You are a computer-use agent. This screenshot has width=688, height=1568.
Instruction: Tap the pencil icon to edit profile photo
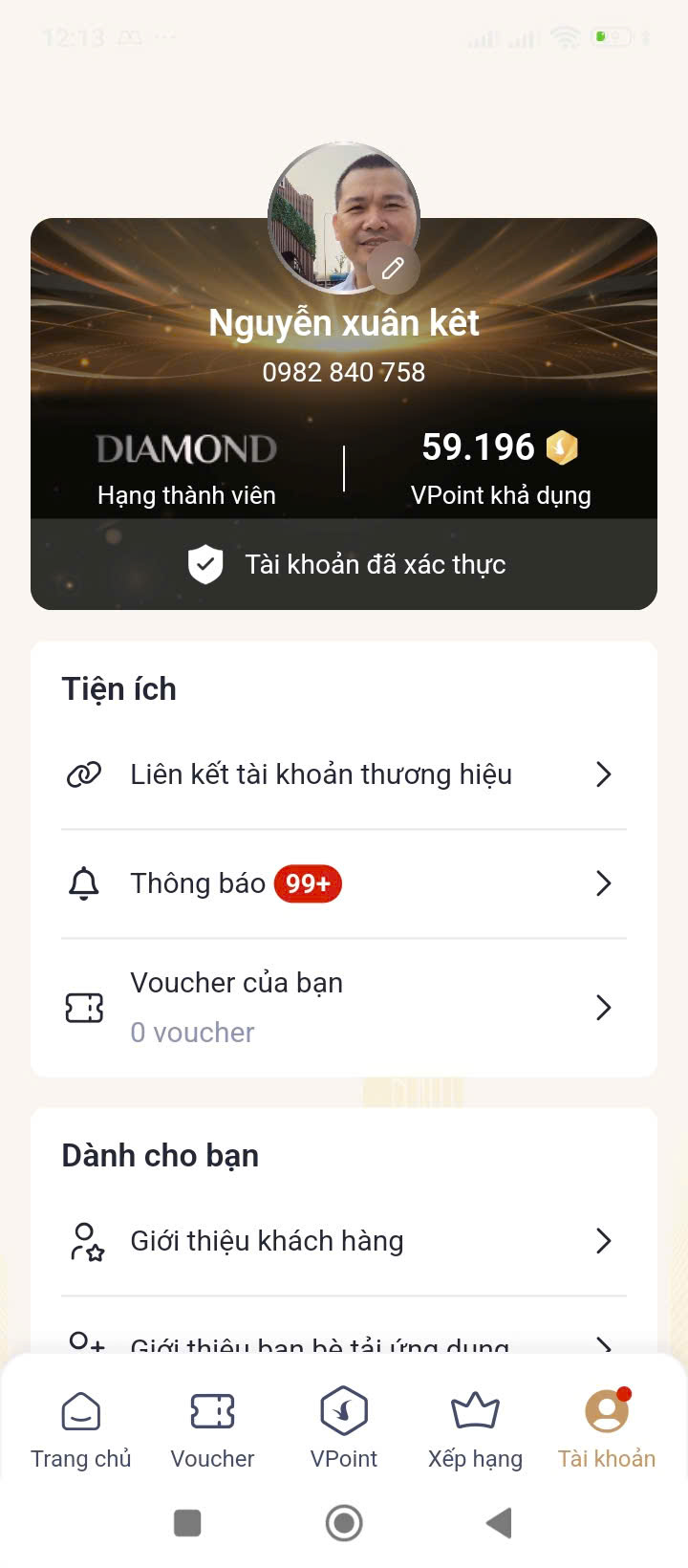(x=394, y=269)
